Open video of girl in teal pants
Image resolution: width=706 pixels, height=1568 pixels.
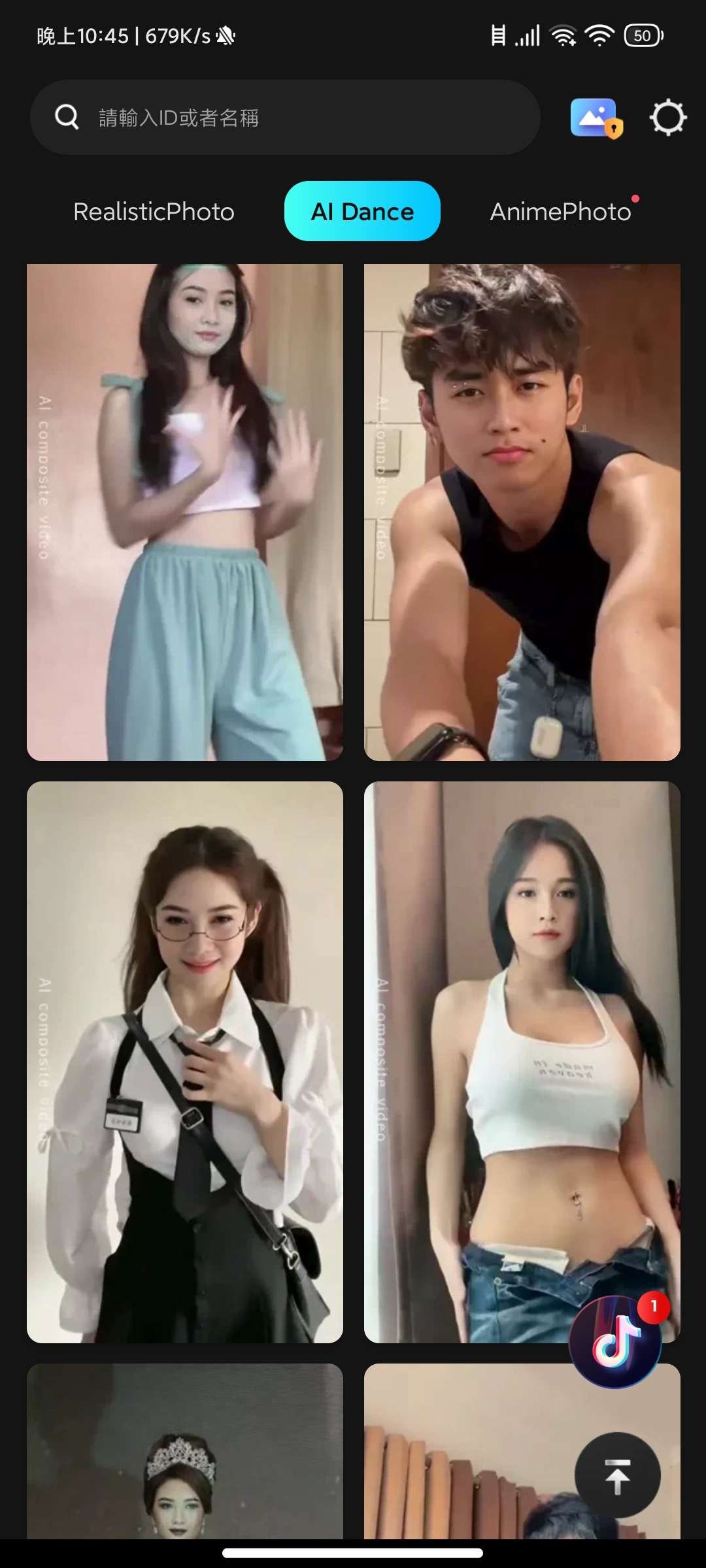[x=185, y=512]
